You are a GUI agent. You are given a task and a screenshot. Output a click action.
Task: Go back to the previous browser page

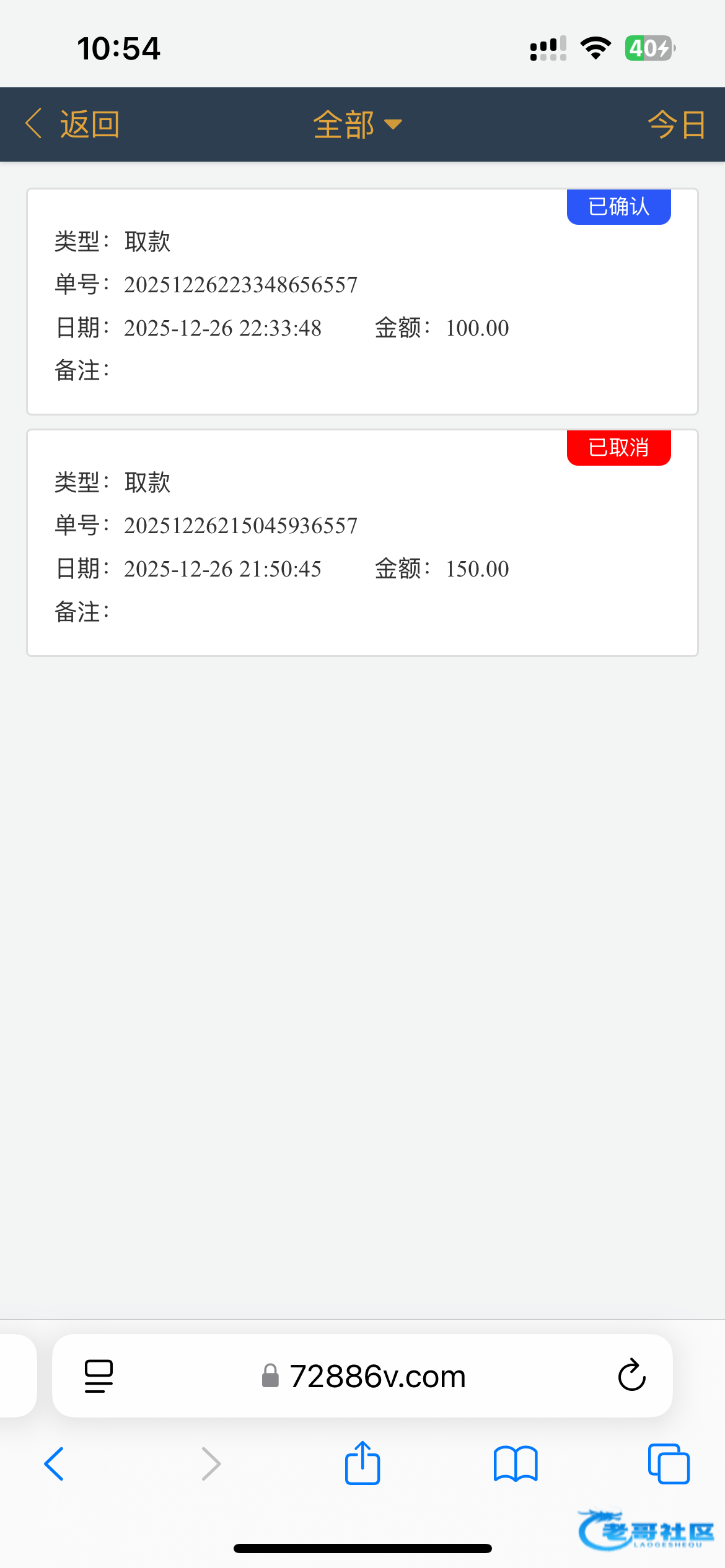(55, 1464)
